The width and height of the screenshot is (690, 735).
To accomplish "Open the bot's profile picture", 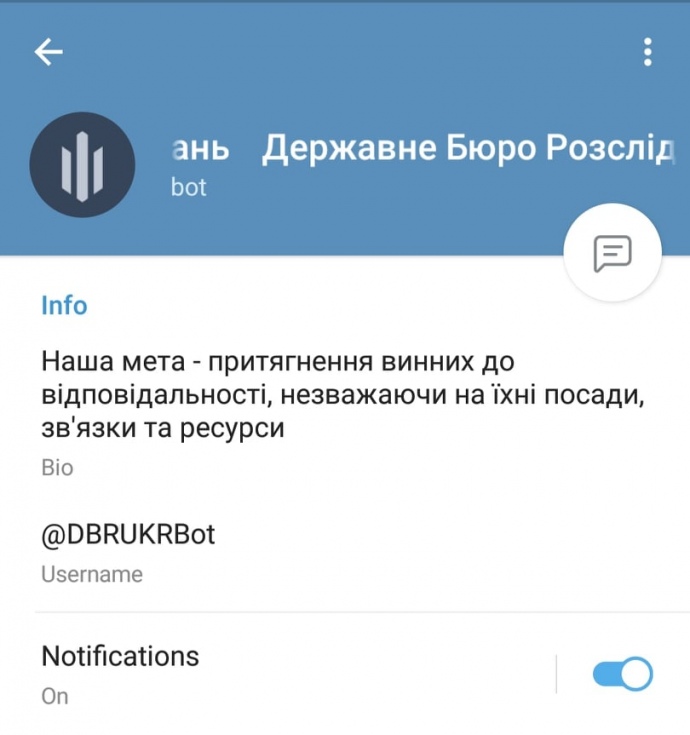I will [82, 166].
